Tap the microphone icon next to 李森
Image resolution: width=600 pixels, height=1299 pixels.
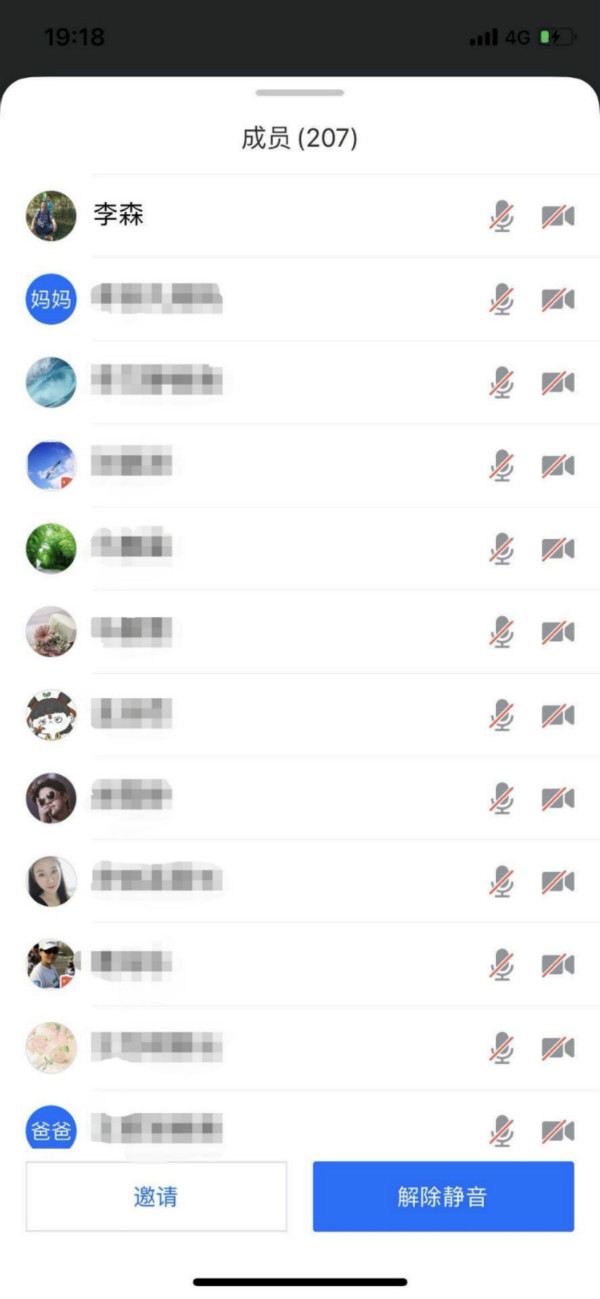[502, 216]
